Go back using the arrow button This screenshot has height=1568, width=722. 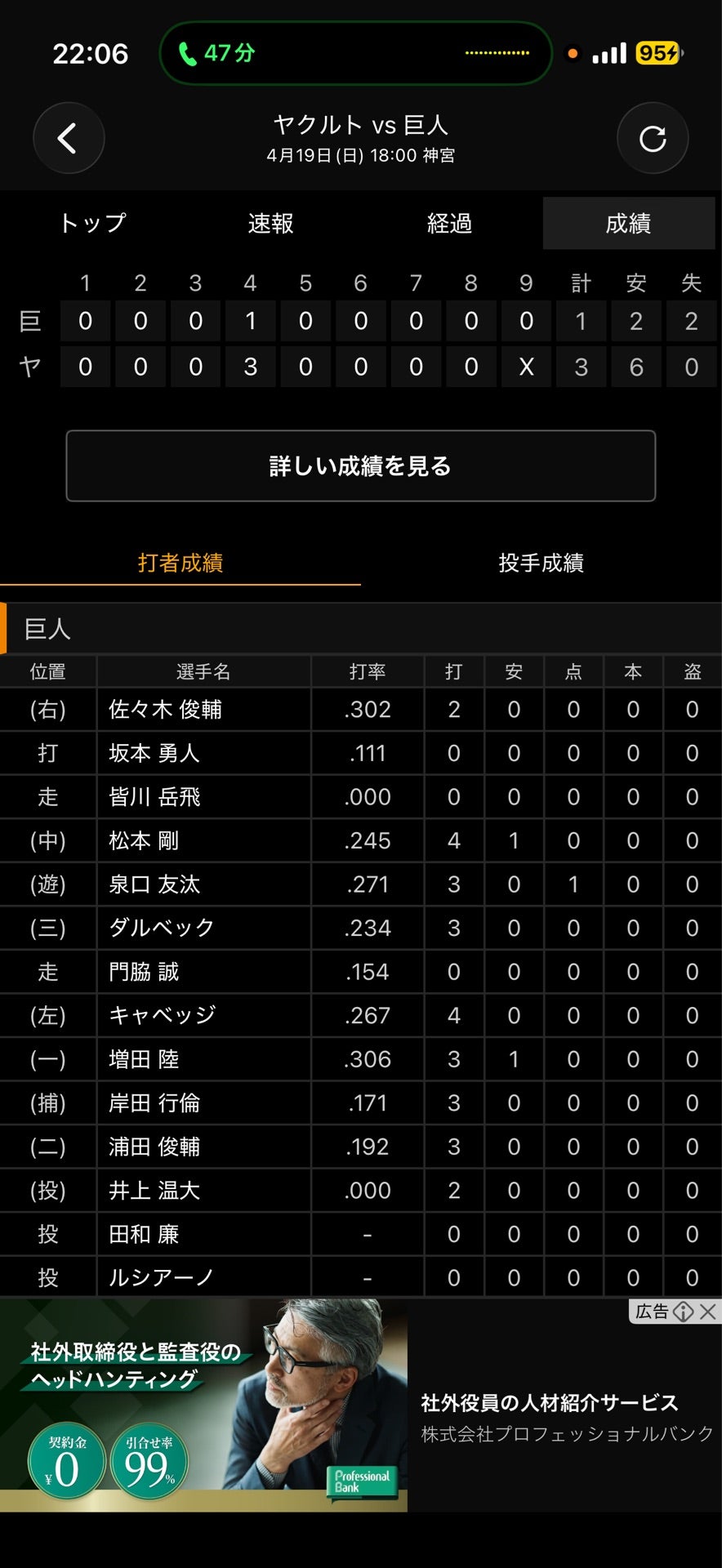[x=69, y=138]
